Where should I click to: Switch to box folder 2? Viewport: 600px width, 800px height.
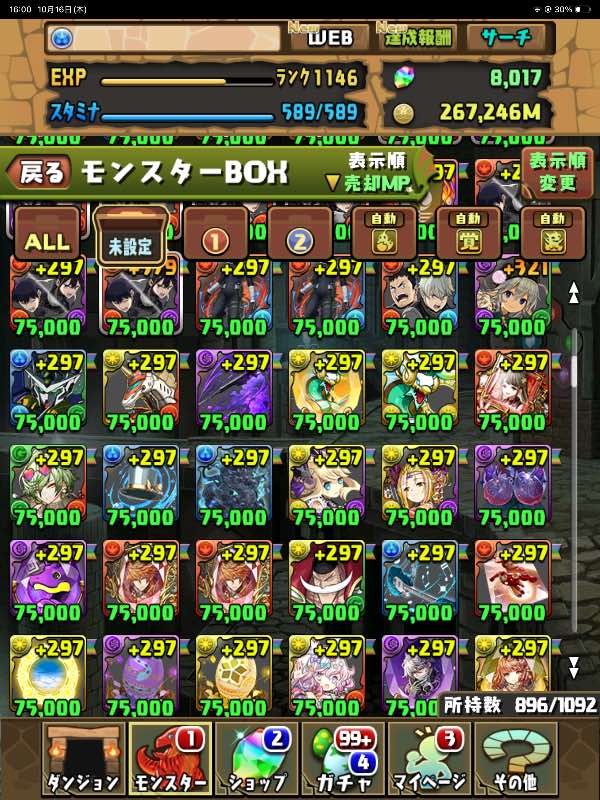pyautogui.click(x=300, y=234)
